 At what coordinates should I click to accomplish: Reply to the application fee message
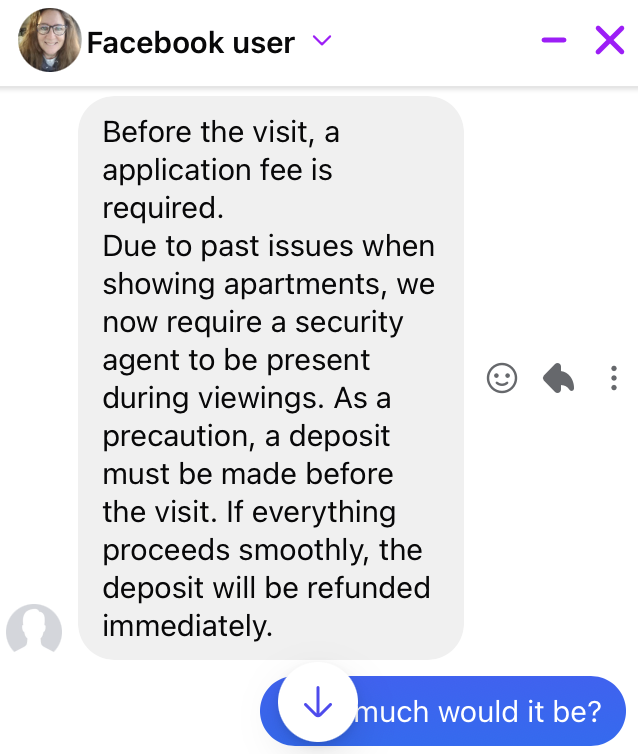point(558,377)
